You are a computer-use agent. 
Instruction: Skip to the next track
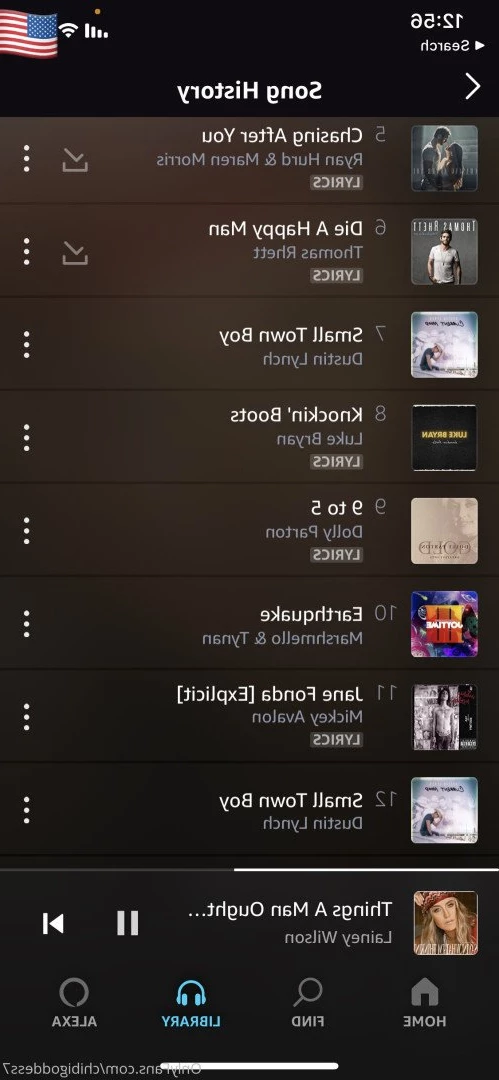tap(53, 923)
